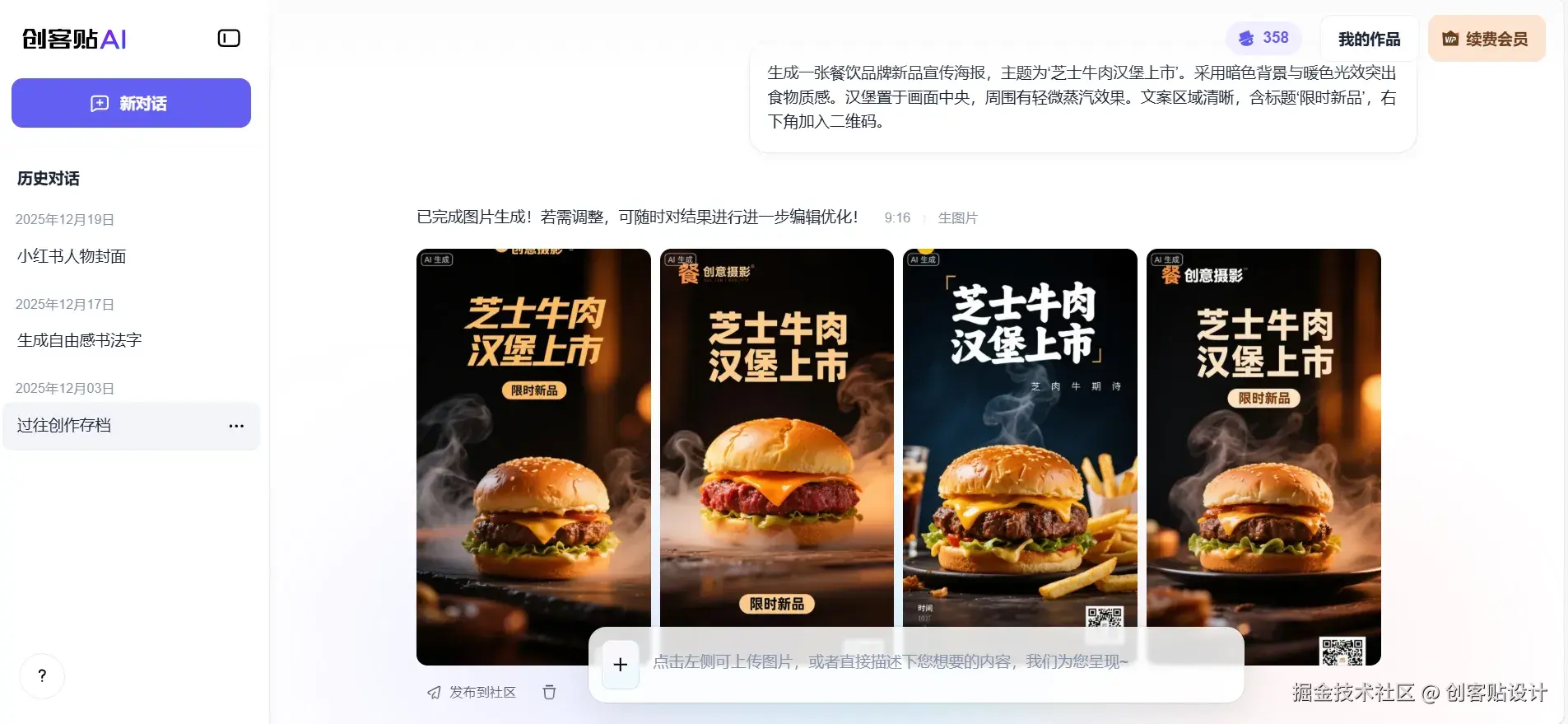Open the 过往创作存档 conversation
This screenshot has height=724, width=1568.
(x=64, y=425)
